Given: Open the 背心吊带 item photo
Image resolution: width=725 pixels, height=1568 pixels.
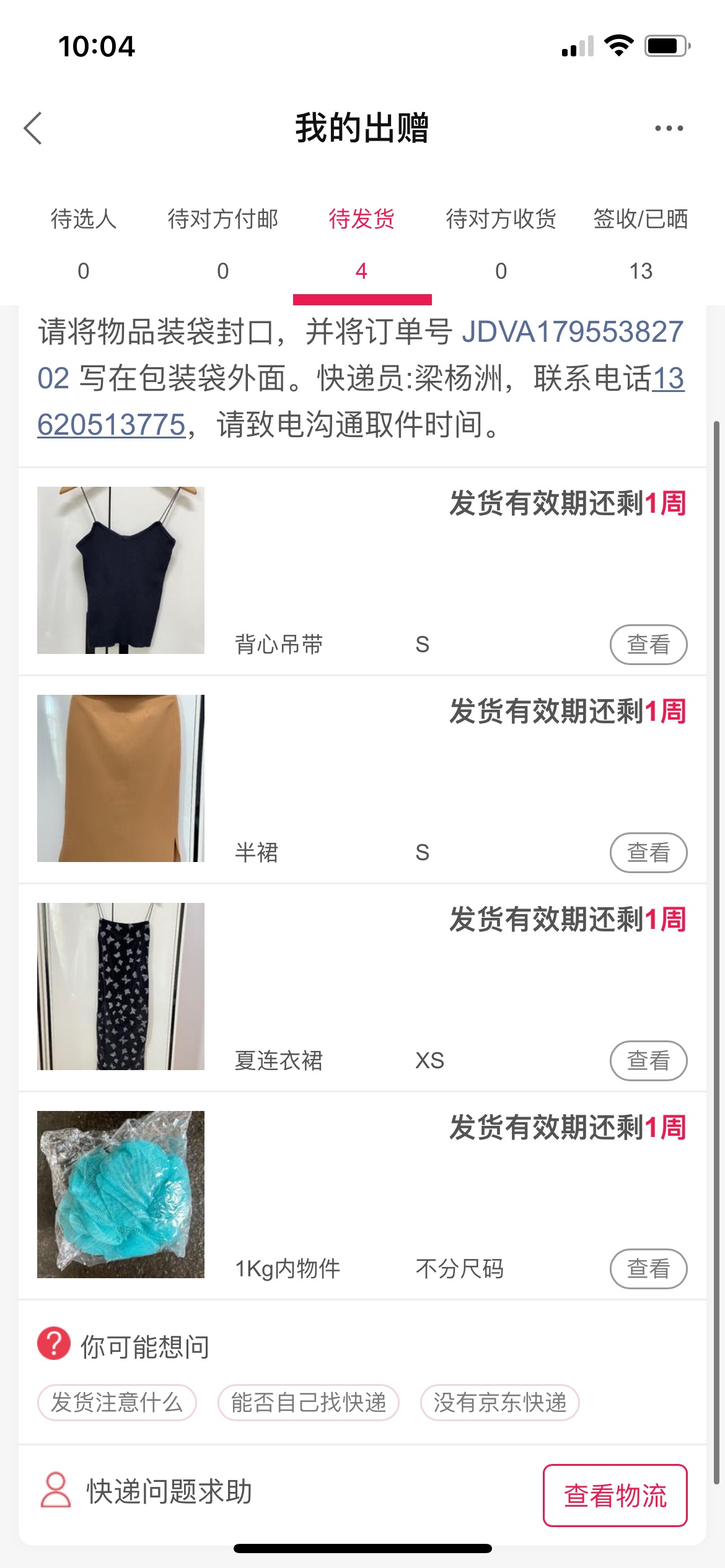Looking at the screenshot, I should (x=121, y=570).
